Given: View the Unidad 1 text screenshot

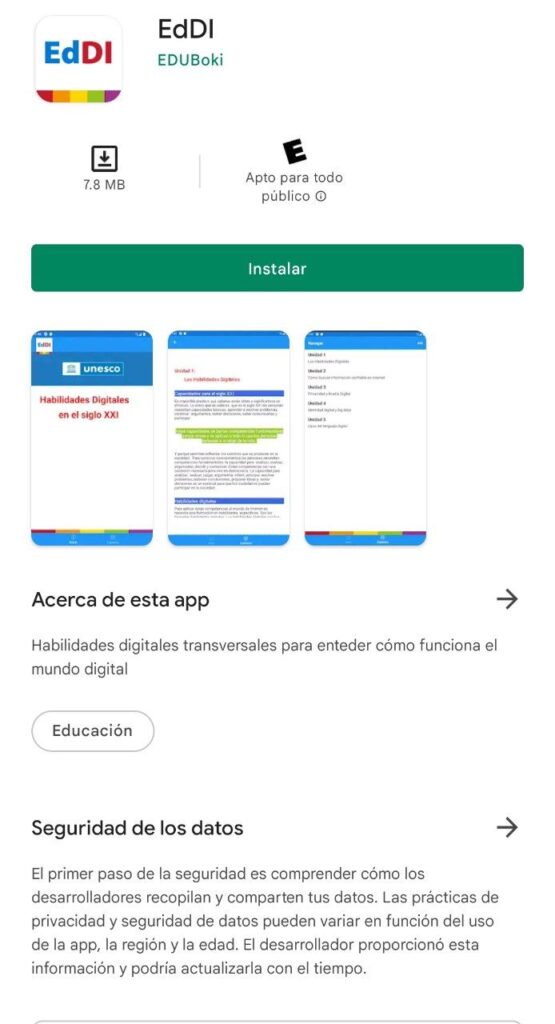Looking at the screenshot, I should [x=229, y=438].
